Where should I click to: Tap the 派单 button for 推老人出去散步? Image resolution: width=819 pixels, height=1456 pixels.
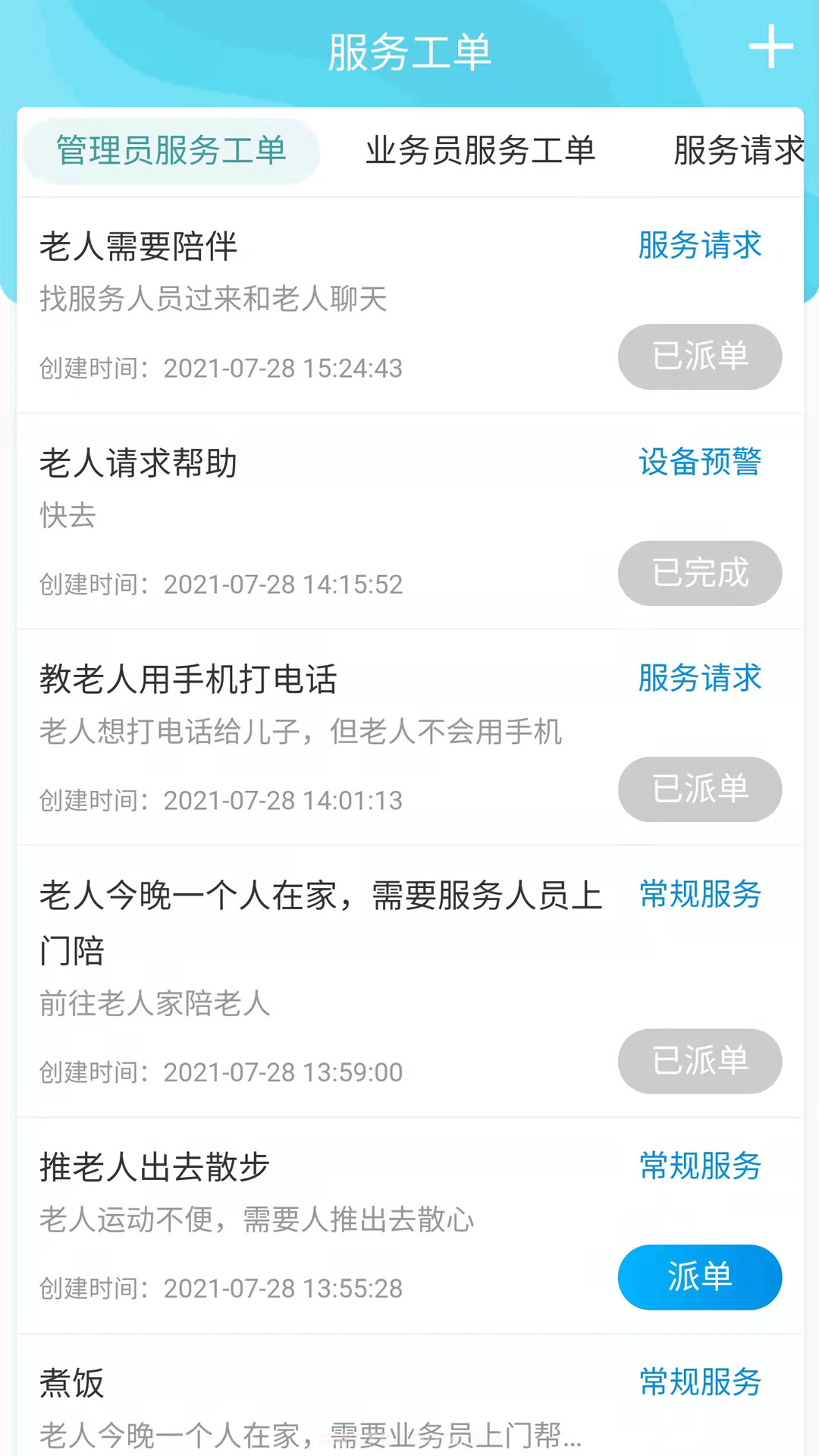click(699, 1278)
